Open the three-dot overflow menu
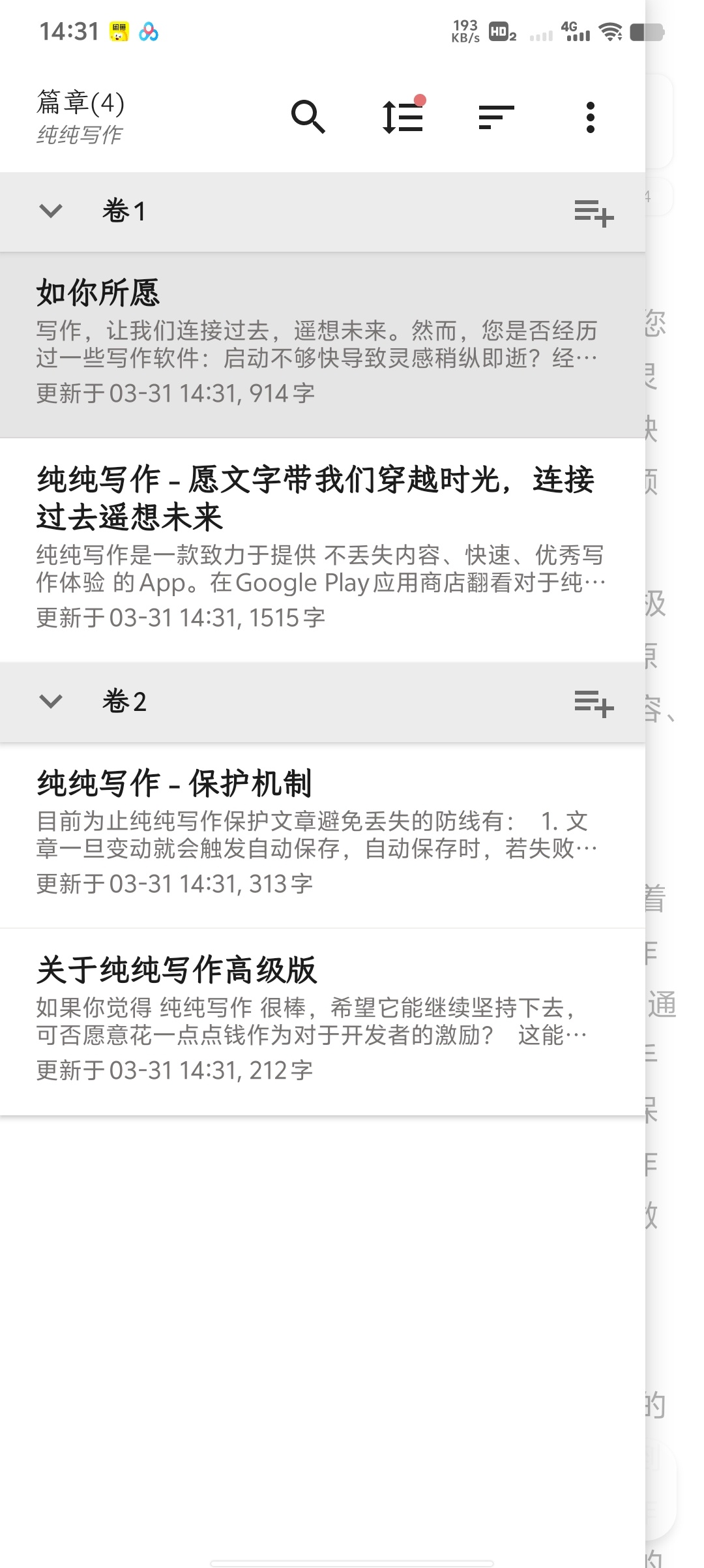The width and height of the screenshot is (704, 1568). (591, 117)
